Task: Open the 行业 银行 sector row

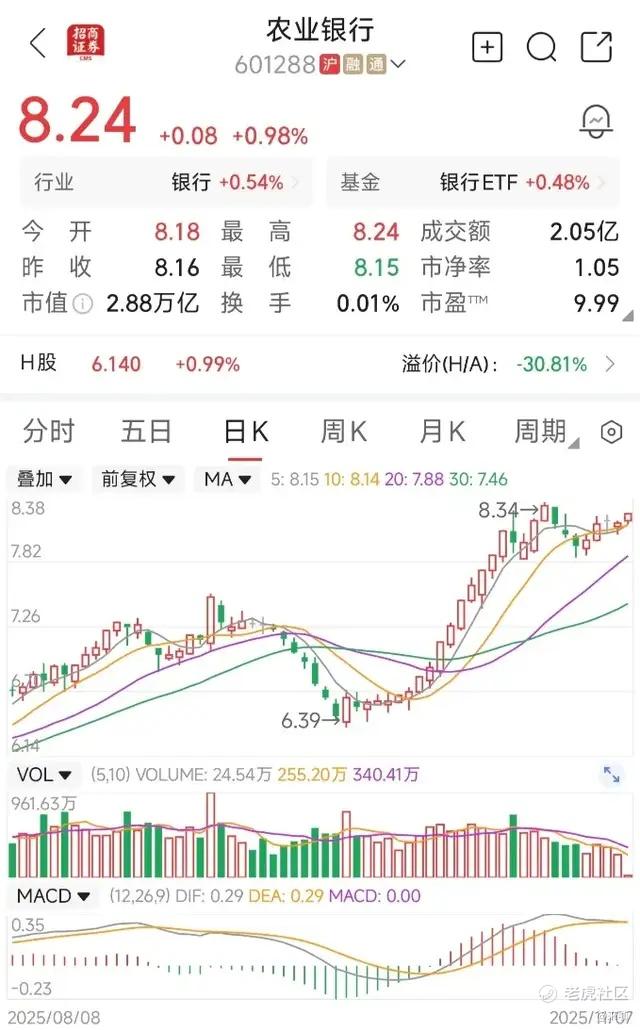Action: (x=166, y=183)
